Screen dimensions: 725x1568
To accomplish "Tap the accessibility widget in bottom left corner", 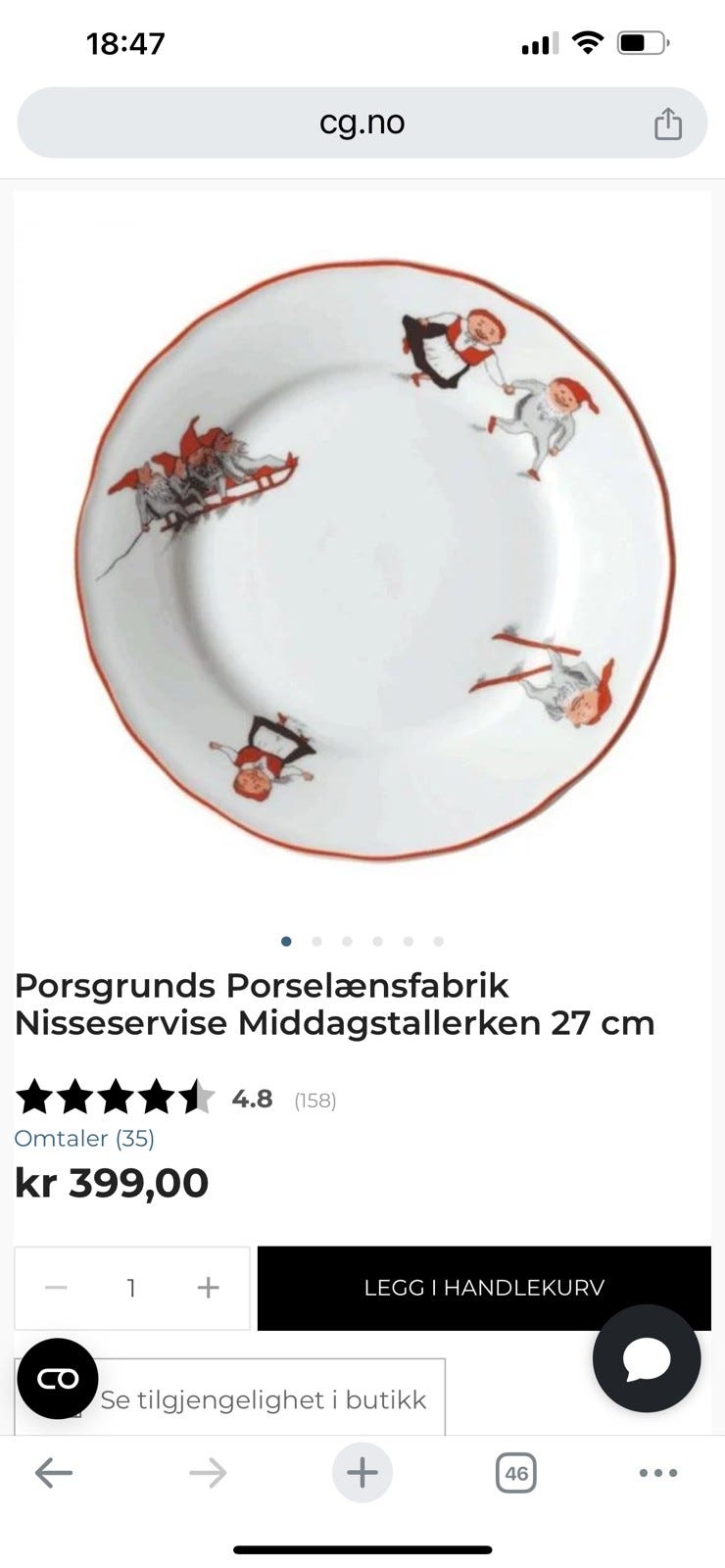I will click(56, 1379).
